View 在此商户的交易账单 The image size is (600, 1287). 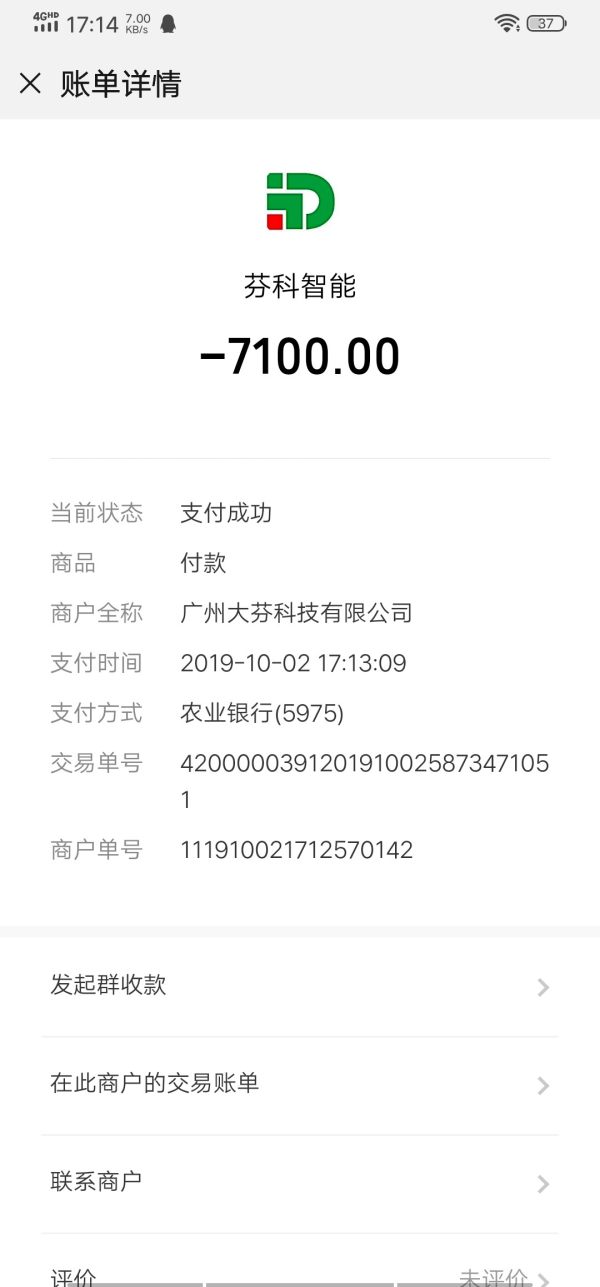tap(300, 1084)
